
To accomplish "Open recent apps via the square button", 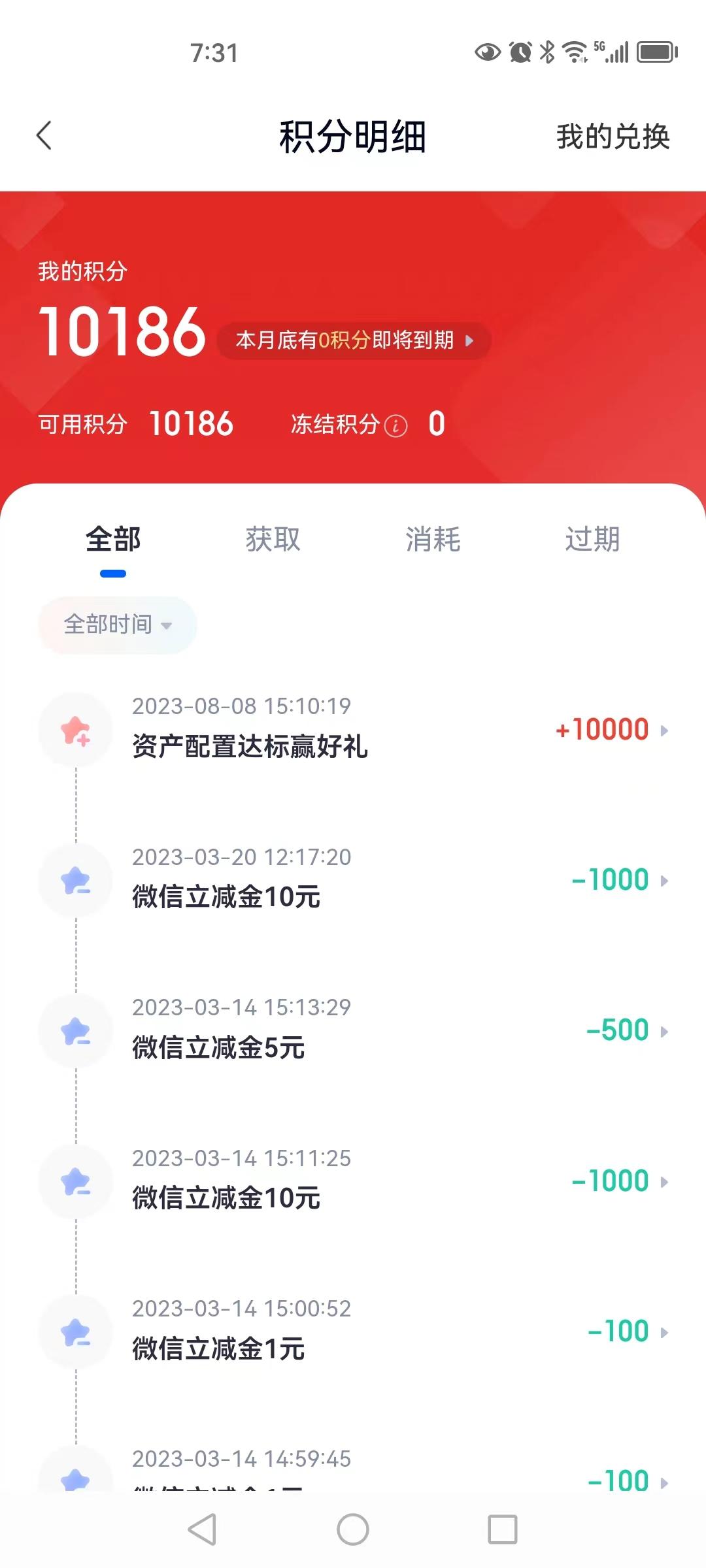I will coord(502,1529).
